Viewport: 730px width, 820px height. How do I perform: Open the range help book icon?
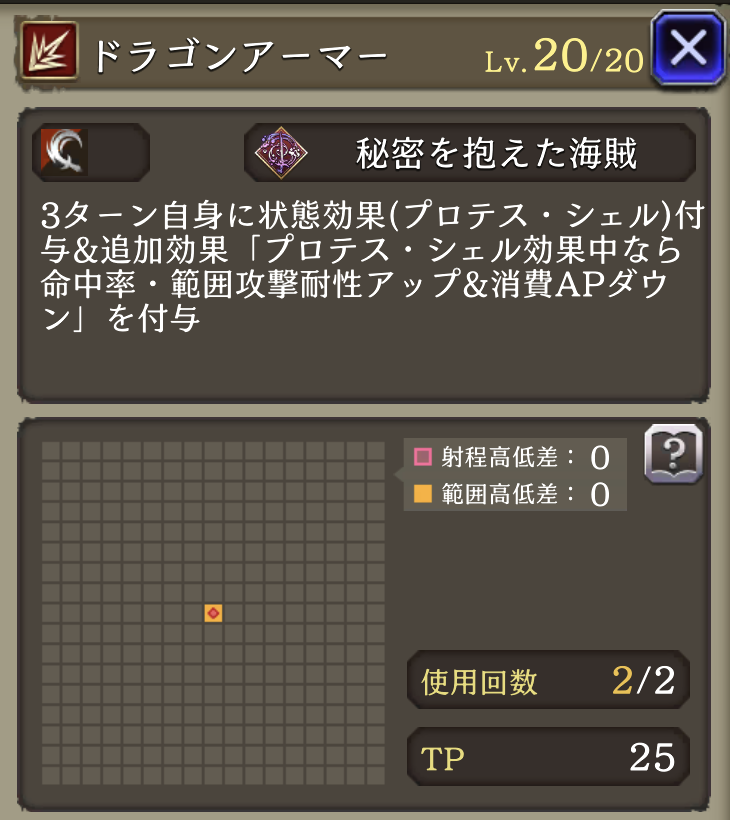(x=672, y=454)
